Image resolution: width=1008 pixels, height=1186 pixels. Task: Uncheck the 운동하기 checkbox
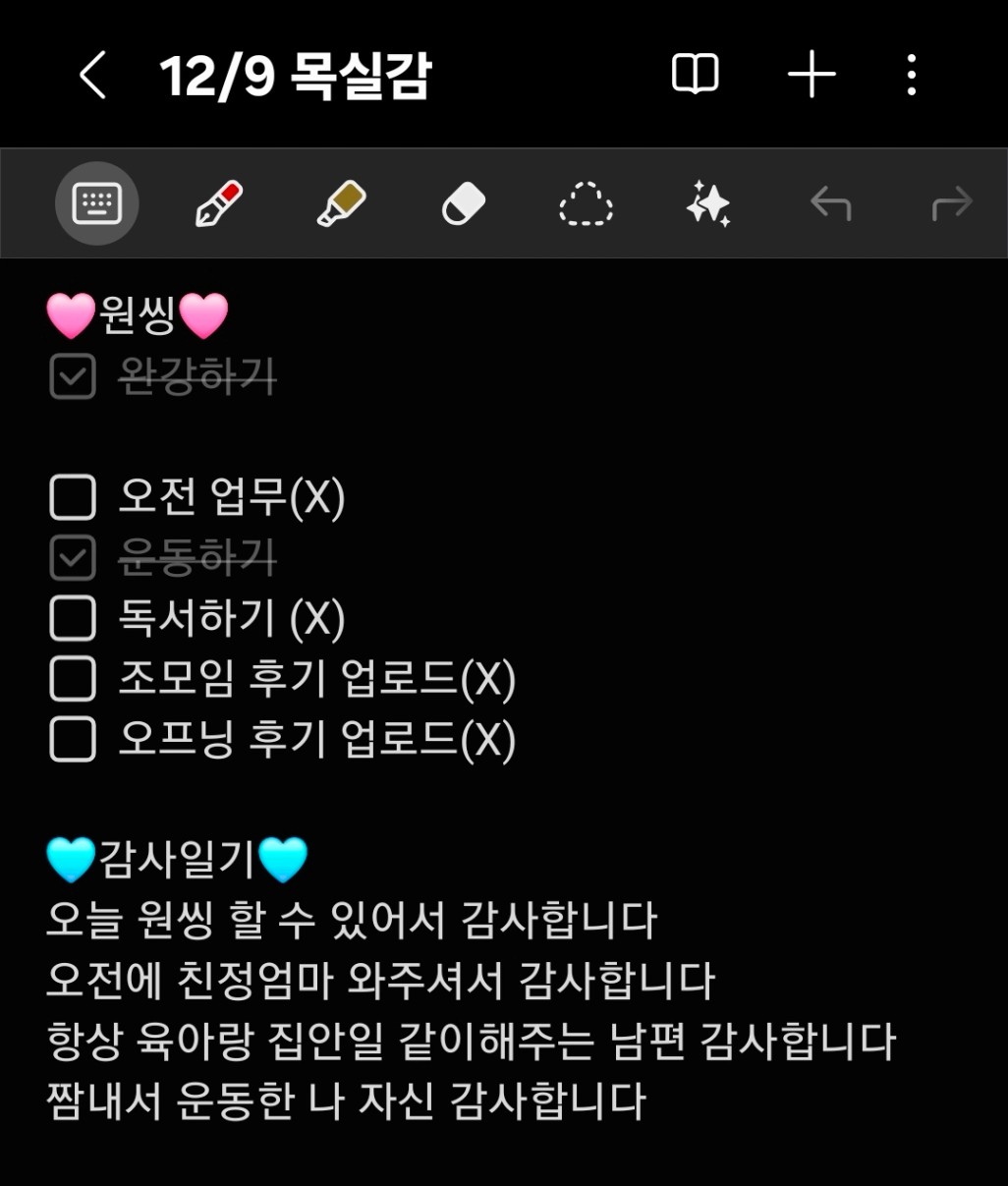(x=73, y=558)
